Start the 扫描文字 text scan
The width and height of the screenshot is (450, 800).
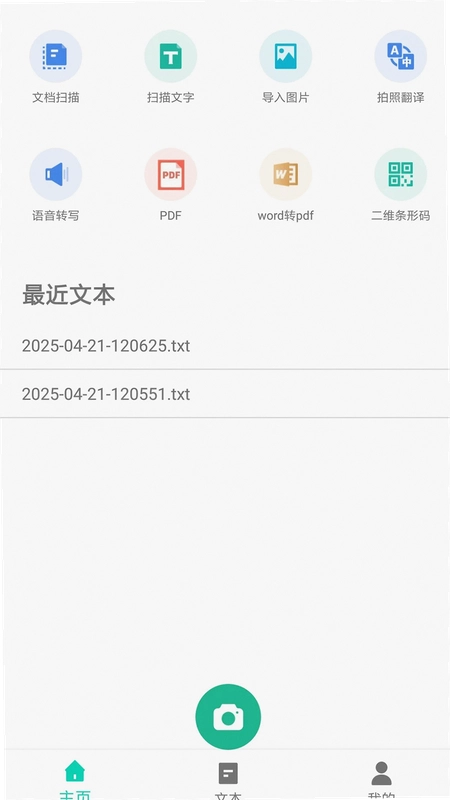tap(170, 67)
